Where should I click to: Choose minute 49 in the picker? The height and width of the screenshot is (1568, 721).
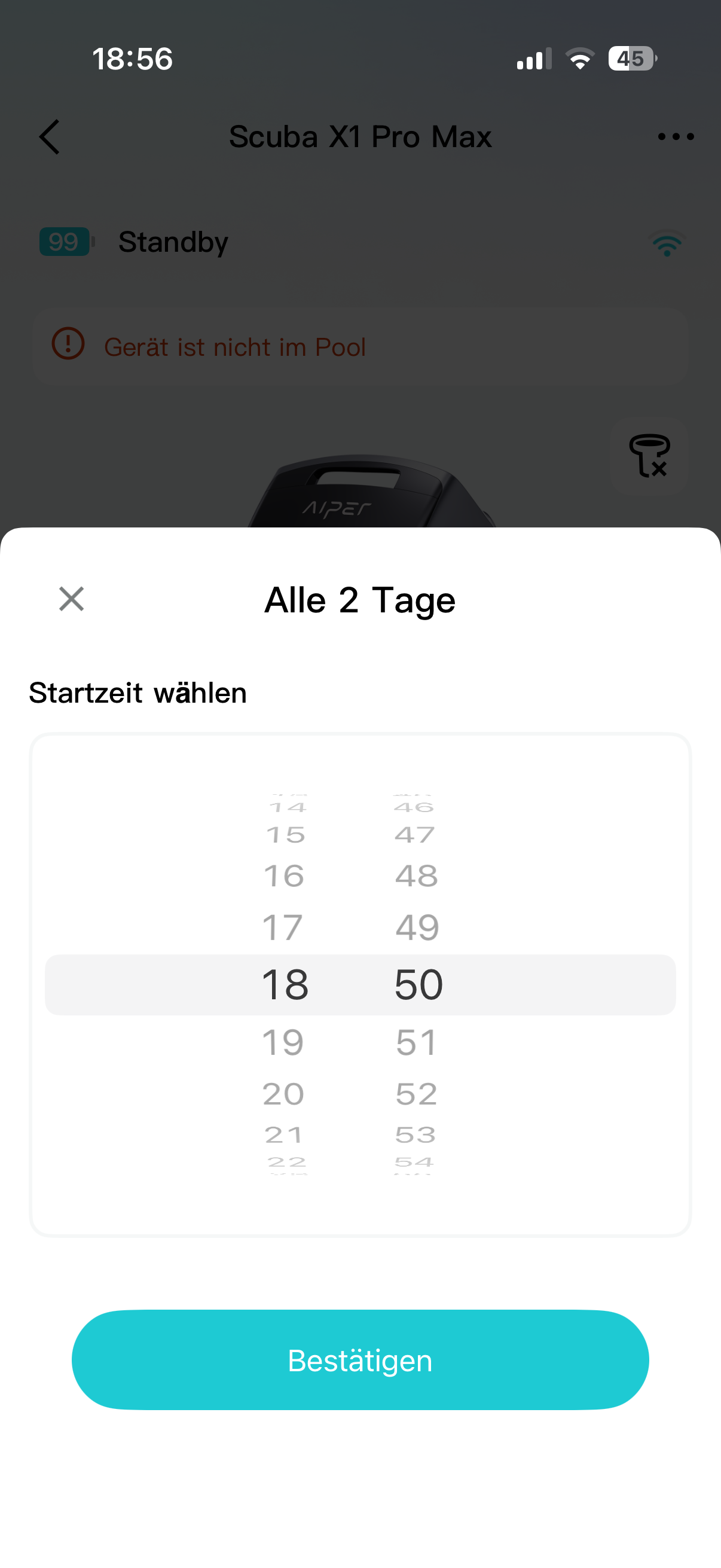[x=417, y=928]
